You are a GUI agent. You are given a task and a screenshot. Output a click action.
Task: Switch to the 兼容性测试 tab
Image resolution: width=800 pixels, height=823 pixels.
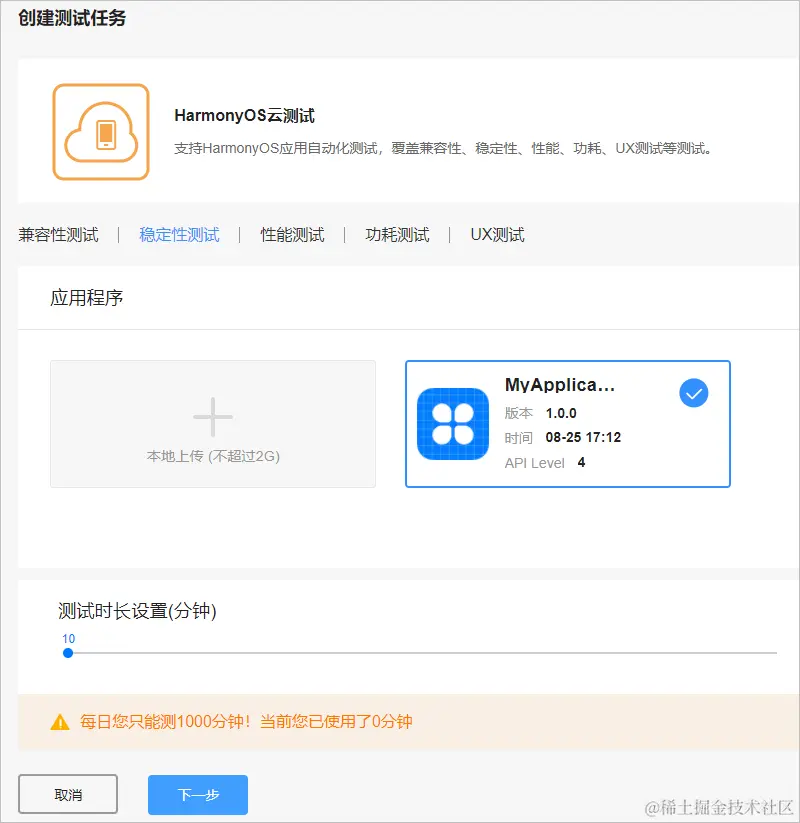click(59, 235)
